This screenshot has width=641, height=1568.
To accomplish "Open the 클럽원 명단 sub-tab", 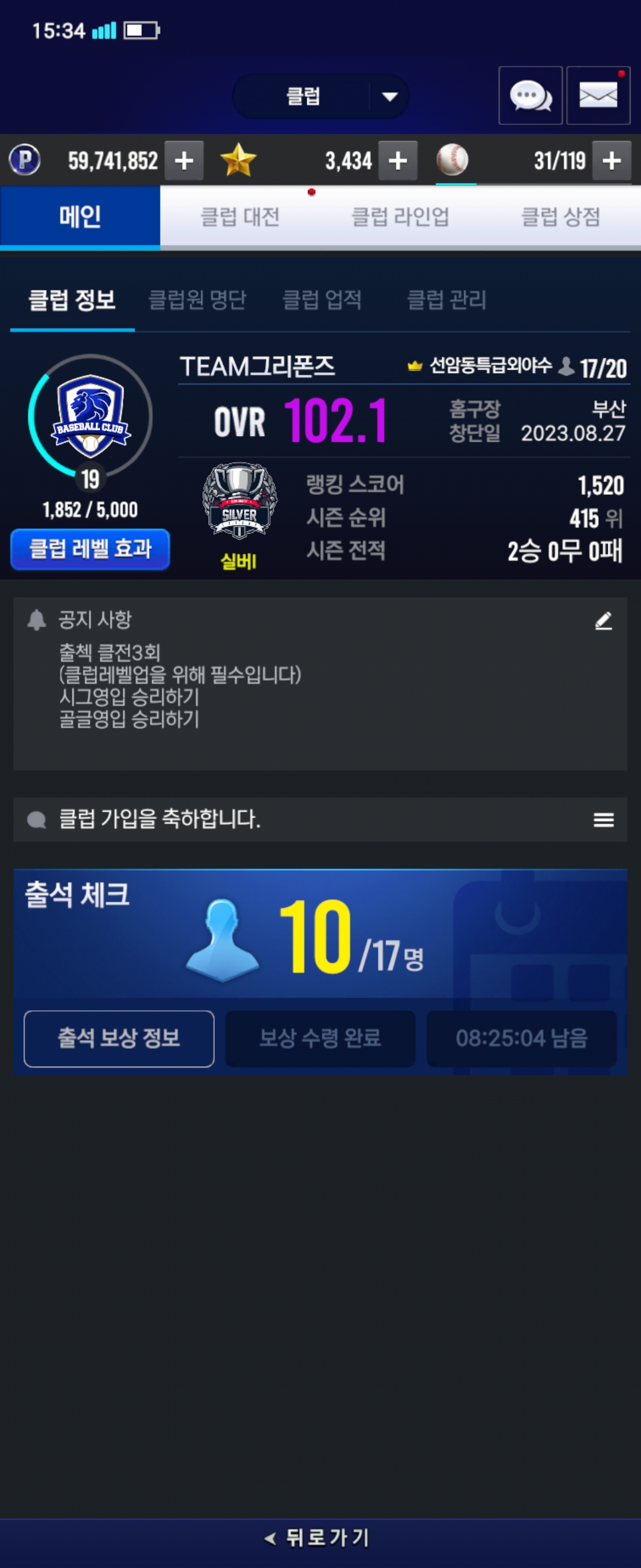I will click(x=197, y=299).
